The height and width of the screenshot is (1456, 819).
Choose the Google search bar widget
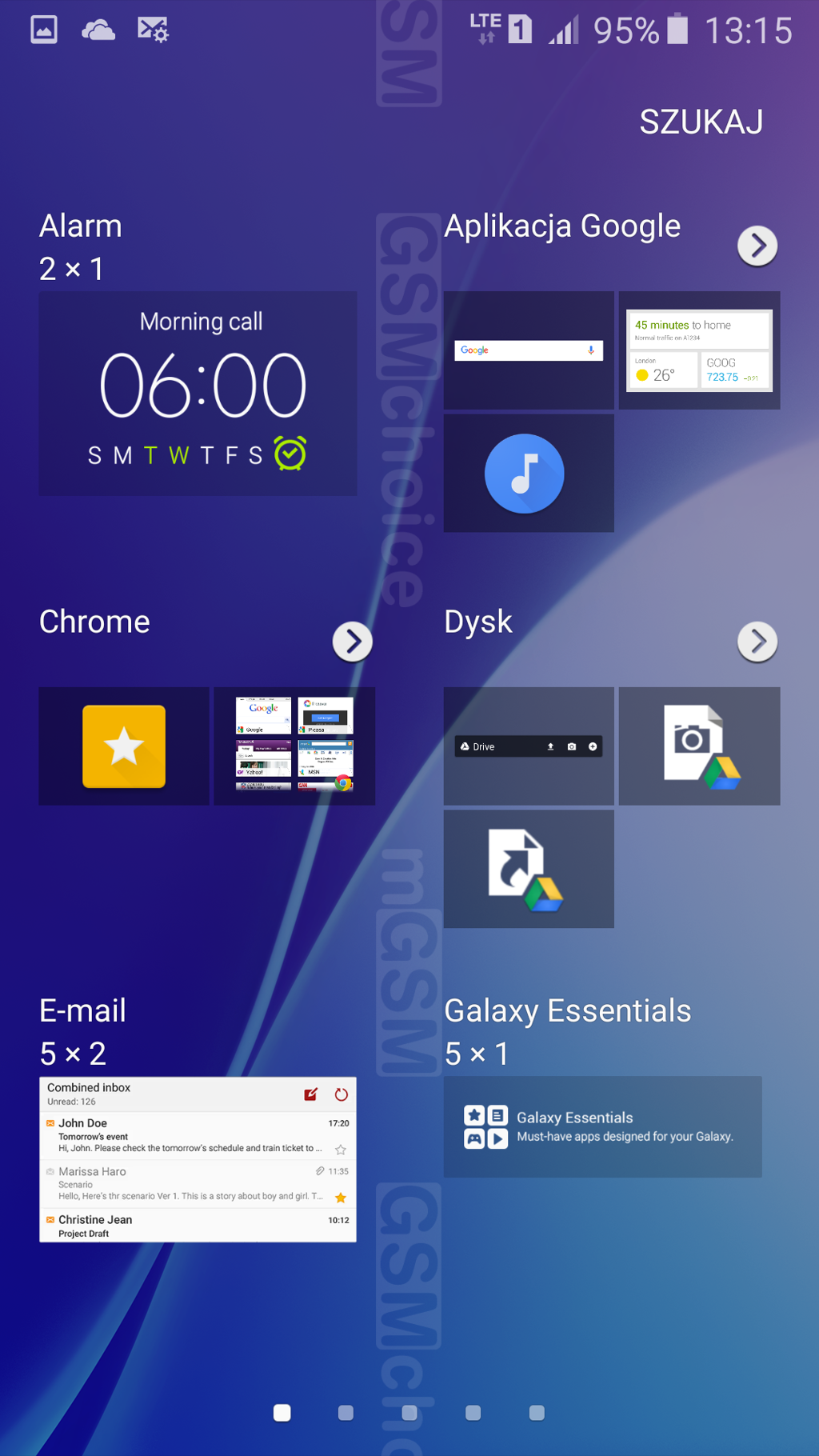(x=529, y=350)
